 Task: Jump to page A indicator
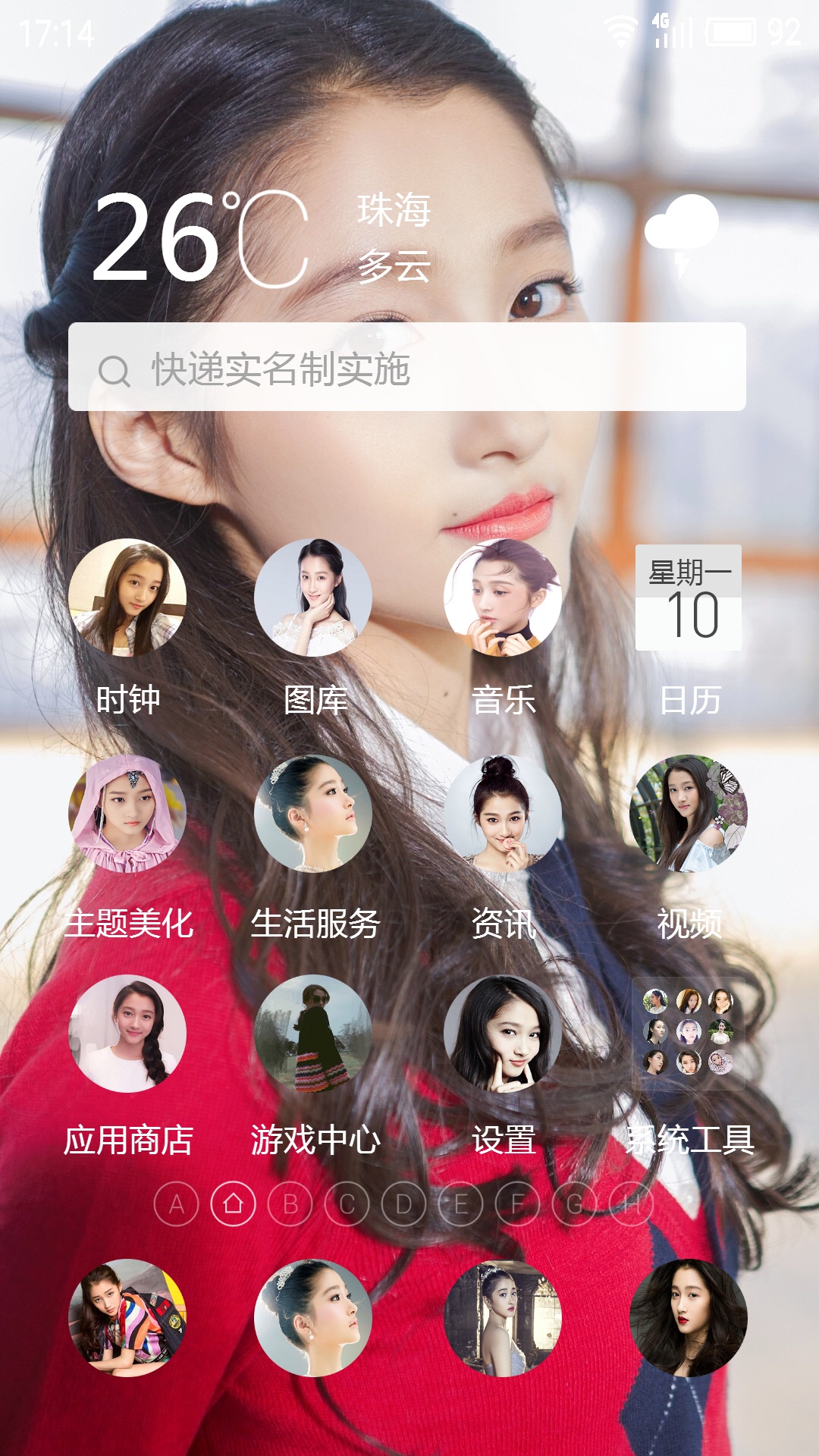177,1203
